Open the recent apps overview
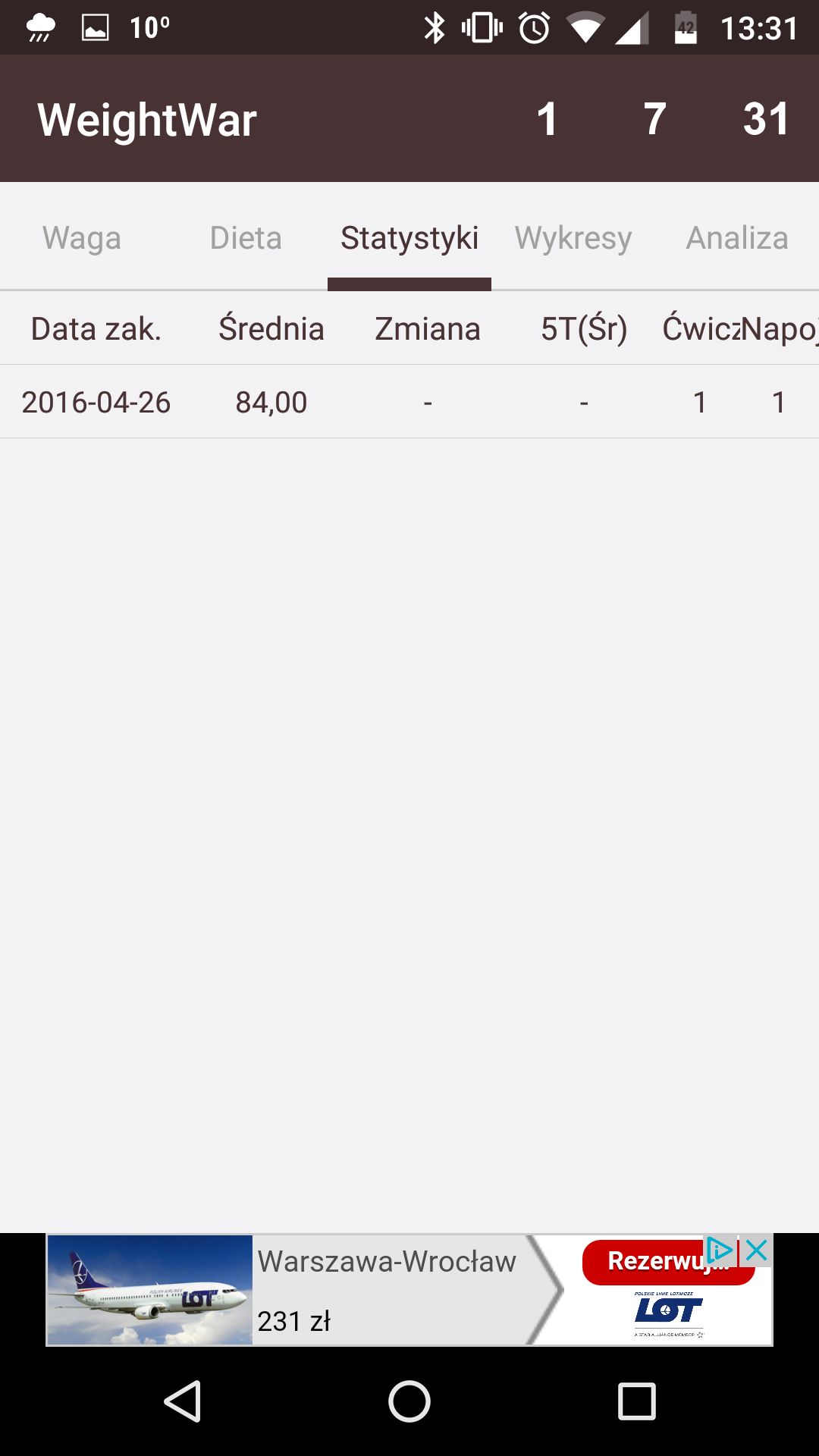Screen dimensions: 819x1456 click(x=637, y=1401)
